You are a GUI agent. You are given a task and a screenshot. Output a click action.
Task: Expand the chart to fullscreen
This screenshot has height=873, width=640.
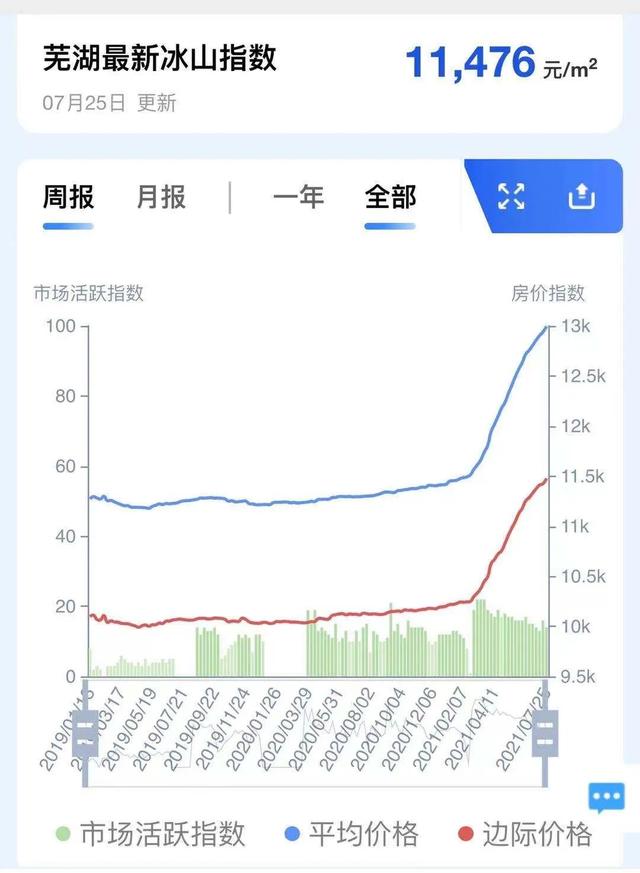point(511,197)
